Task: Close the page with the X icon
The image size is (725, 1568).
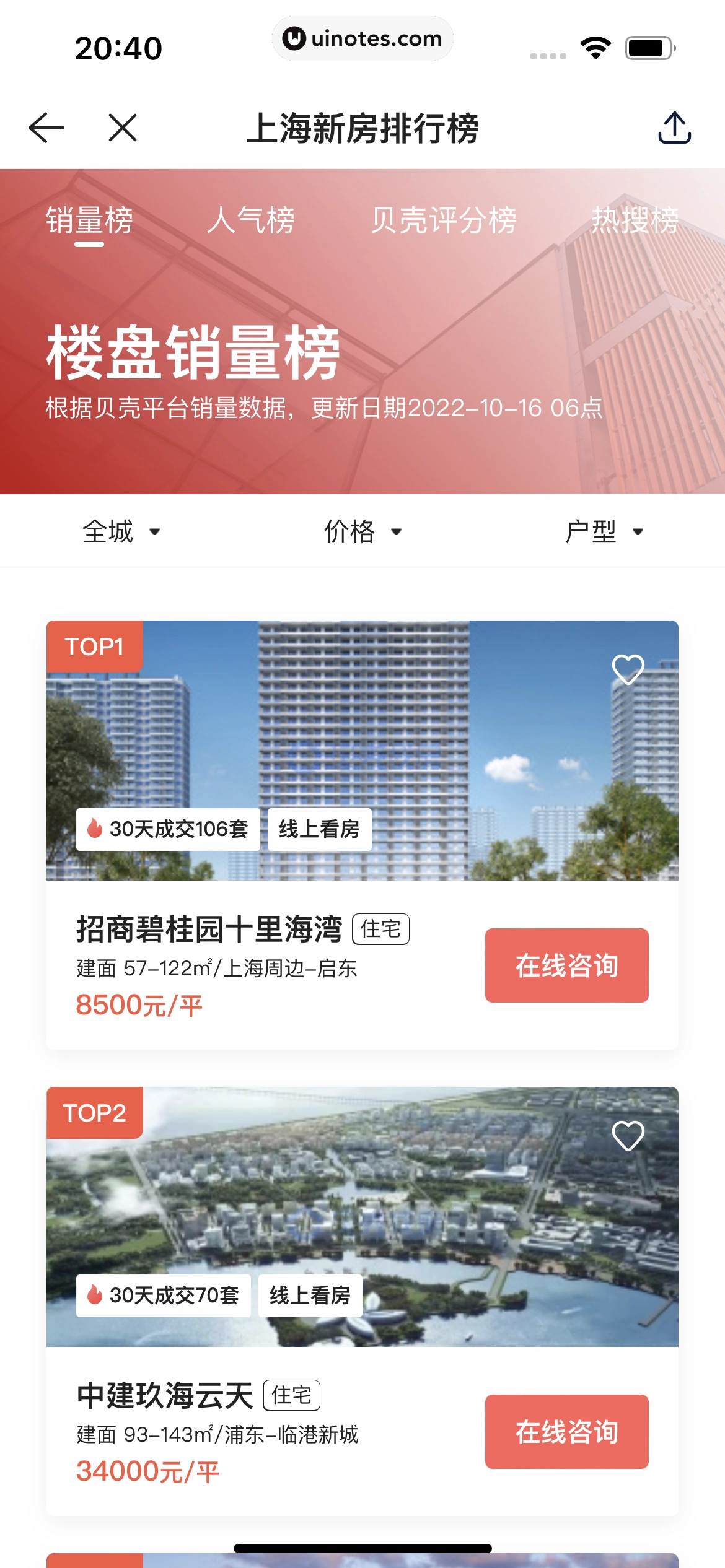Action: (122, 128)
